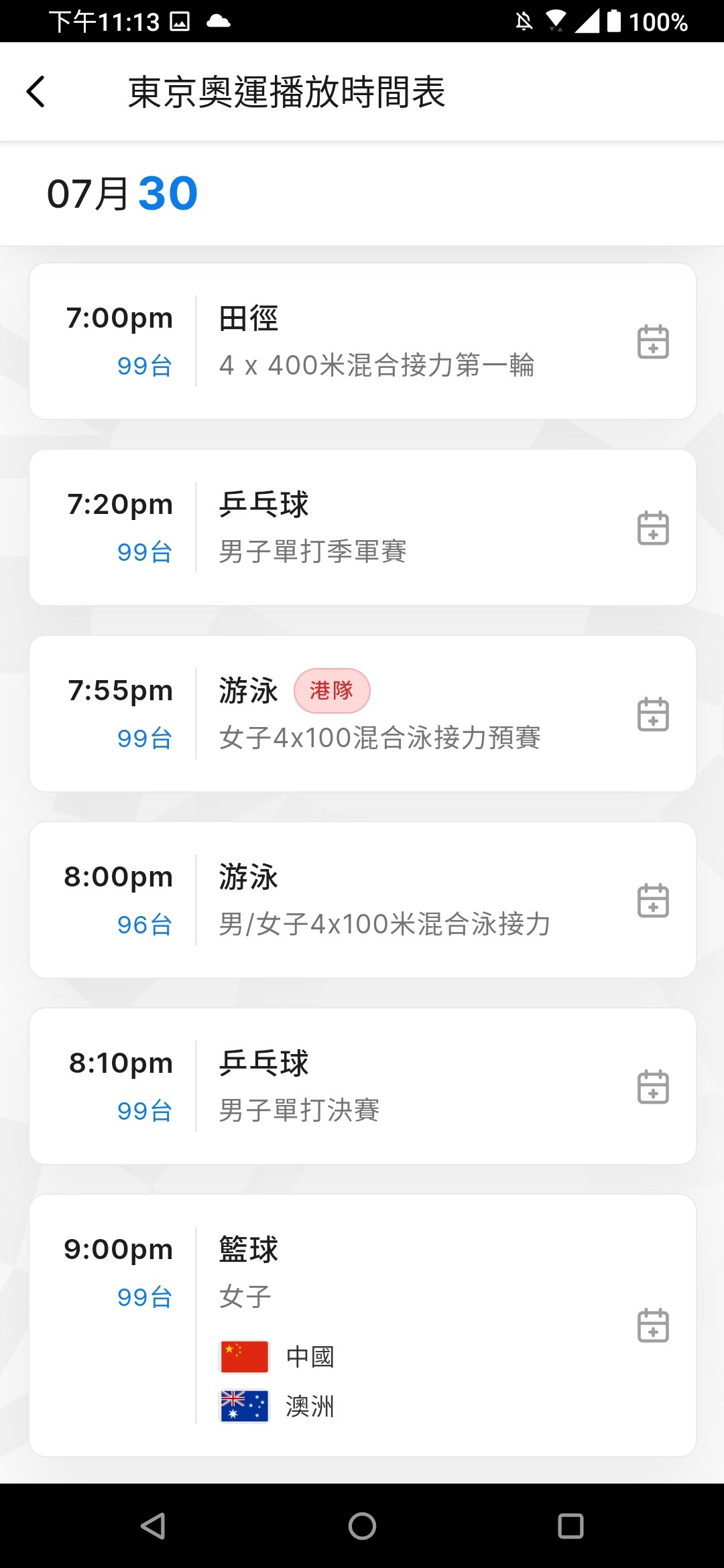Image resolution: width=724 pixels, height=1568 pixels.
Task: Add 7:20pm 乒乓球 季軍賽 to calendar
Action: [653, 528]
